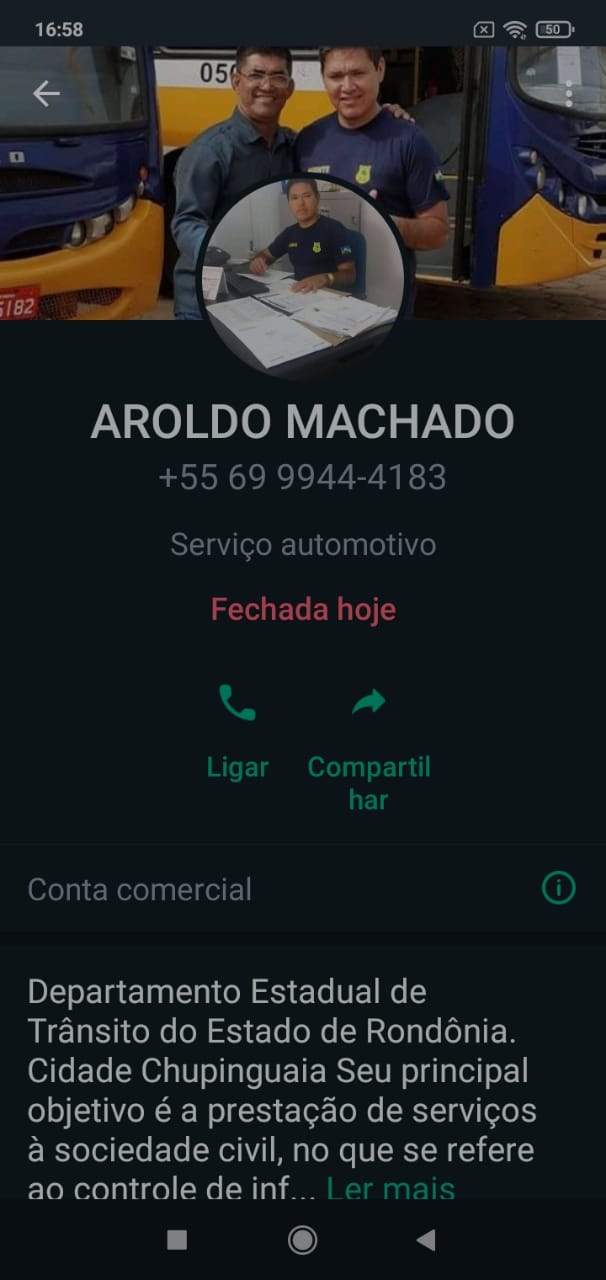The width and height of the screenshot is (606, 1280).
Task: Open the three-dot overflow menu
Action: tap(568, 94)
